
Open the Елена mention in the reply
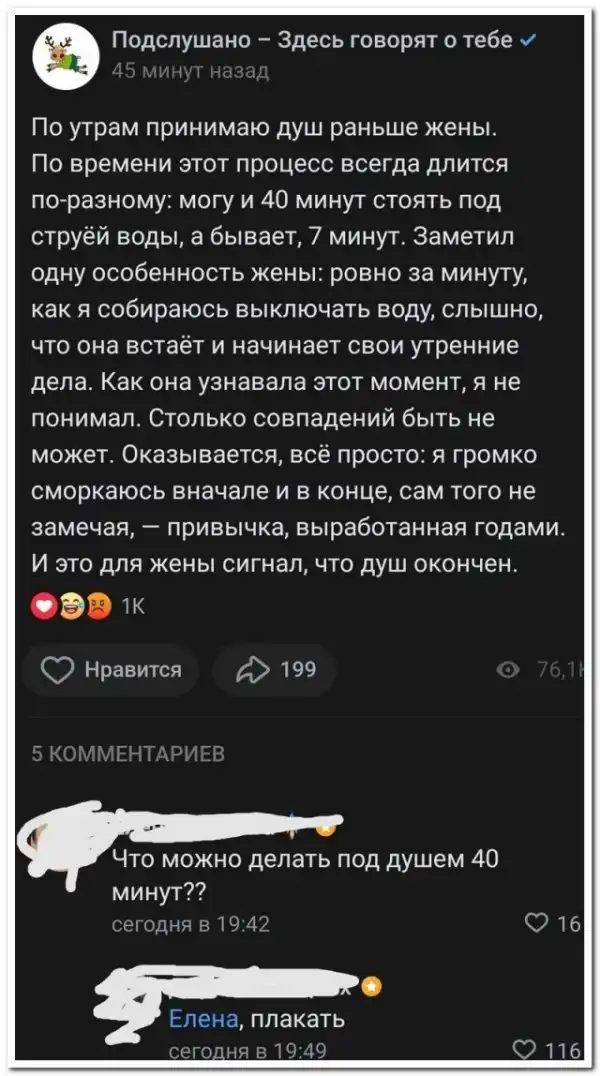[x=203, y=1019]
